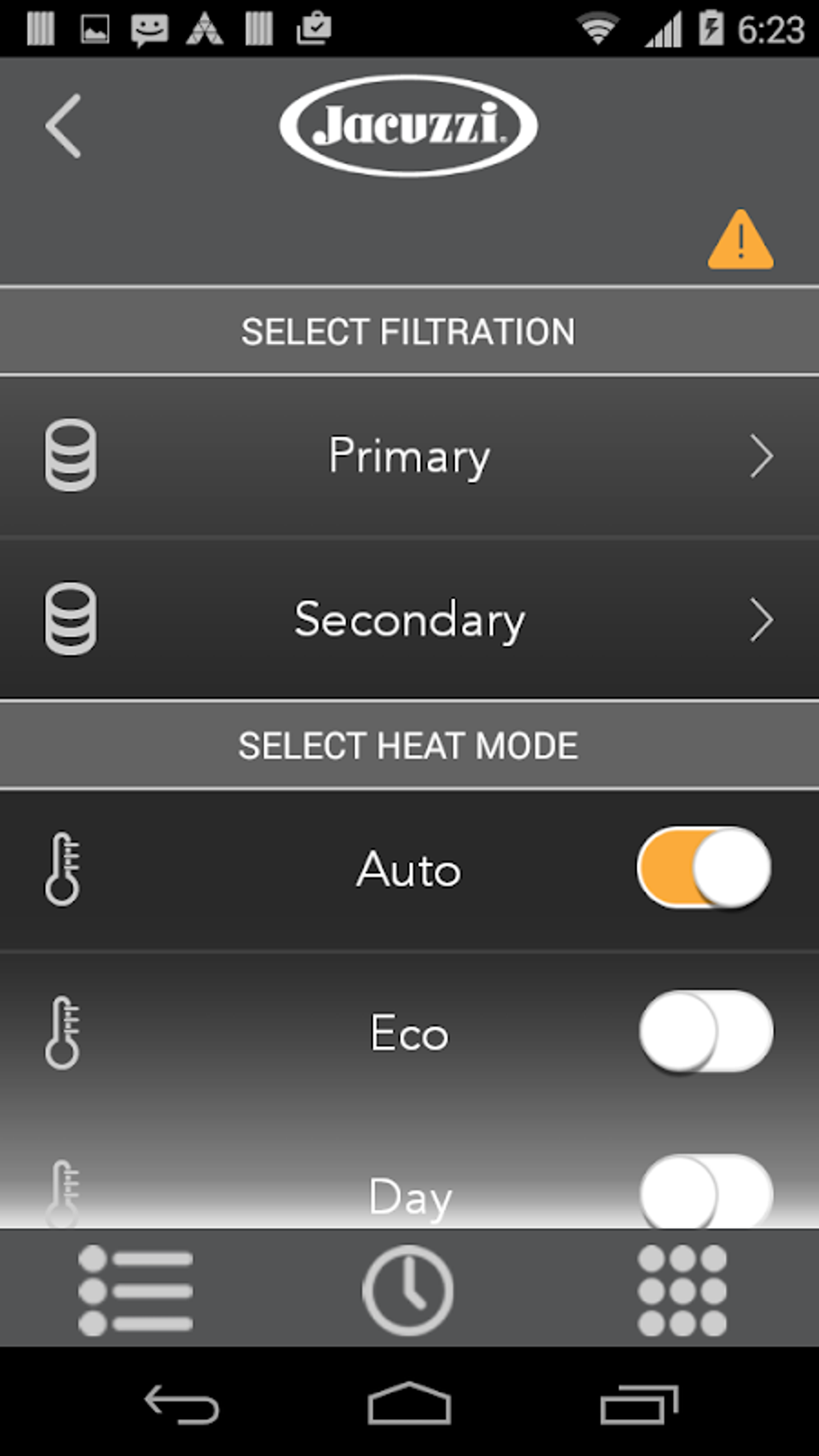Open Secondary filtration settings
The height and width of the screenshot is (1456, 819).
[409, 619]
